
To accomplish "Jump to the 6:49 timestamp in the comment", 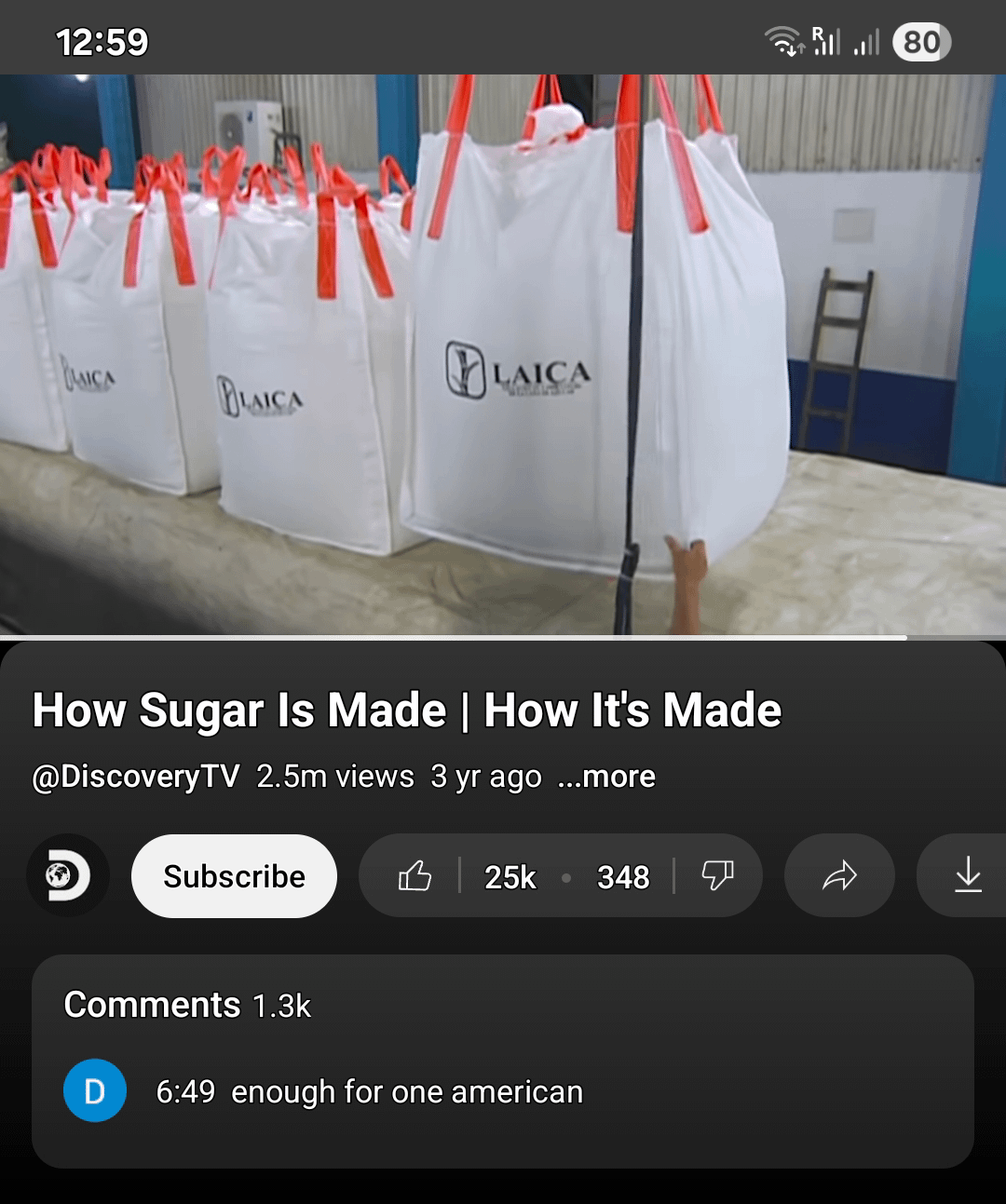I will pos(185,1091).
